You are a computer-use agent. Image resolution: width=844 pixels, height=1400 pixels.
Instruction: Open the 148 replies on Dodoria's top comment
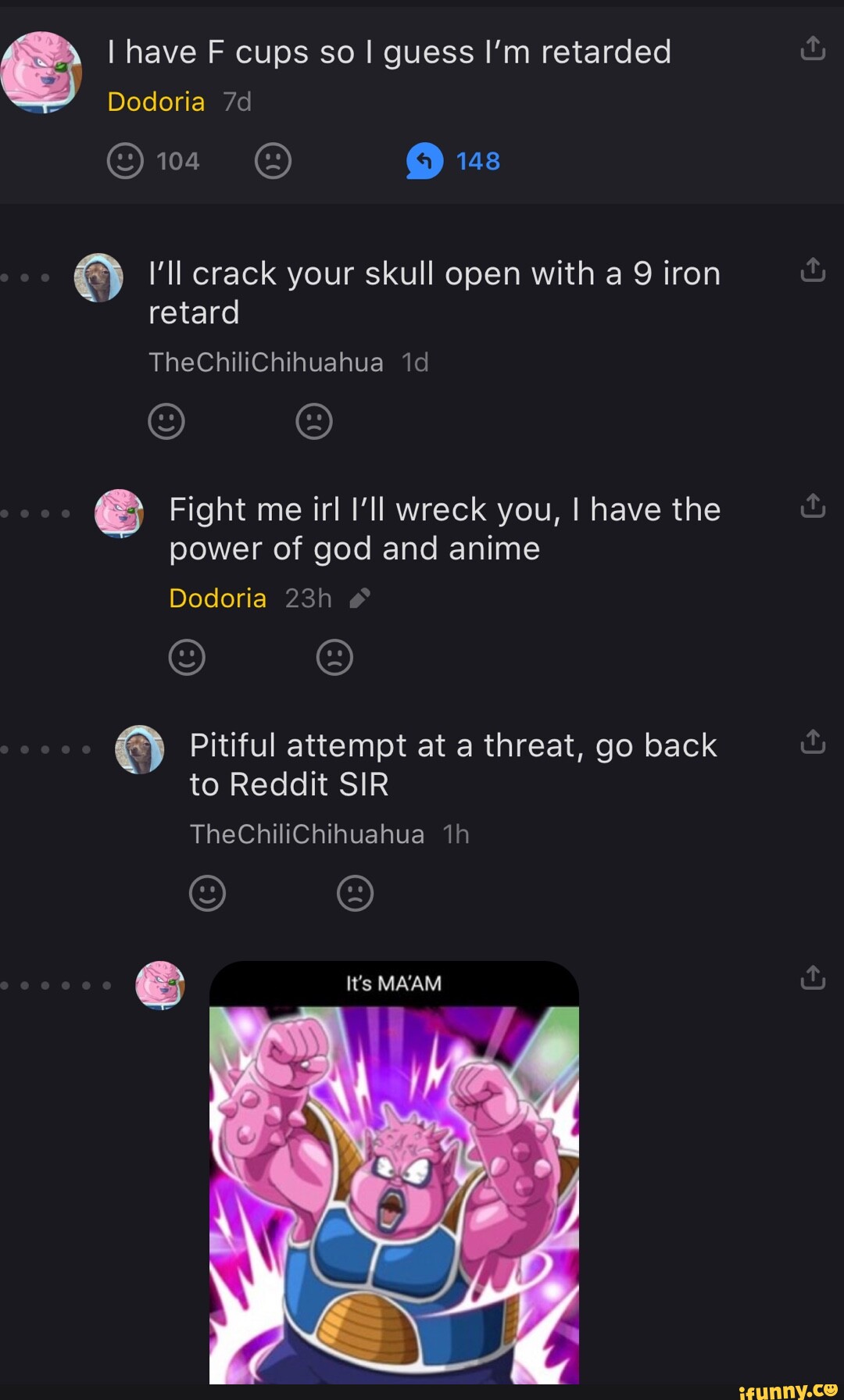pyautogui.click(x=453, y=161)
